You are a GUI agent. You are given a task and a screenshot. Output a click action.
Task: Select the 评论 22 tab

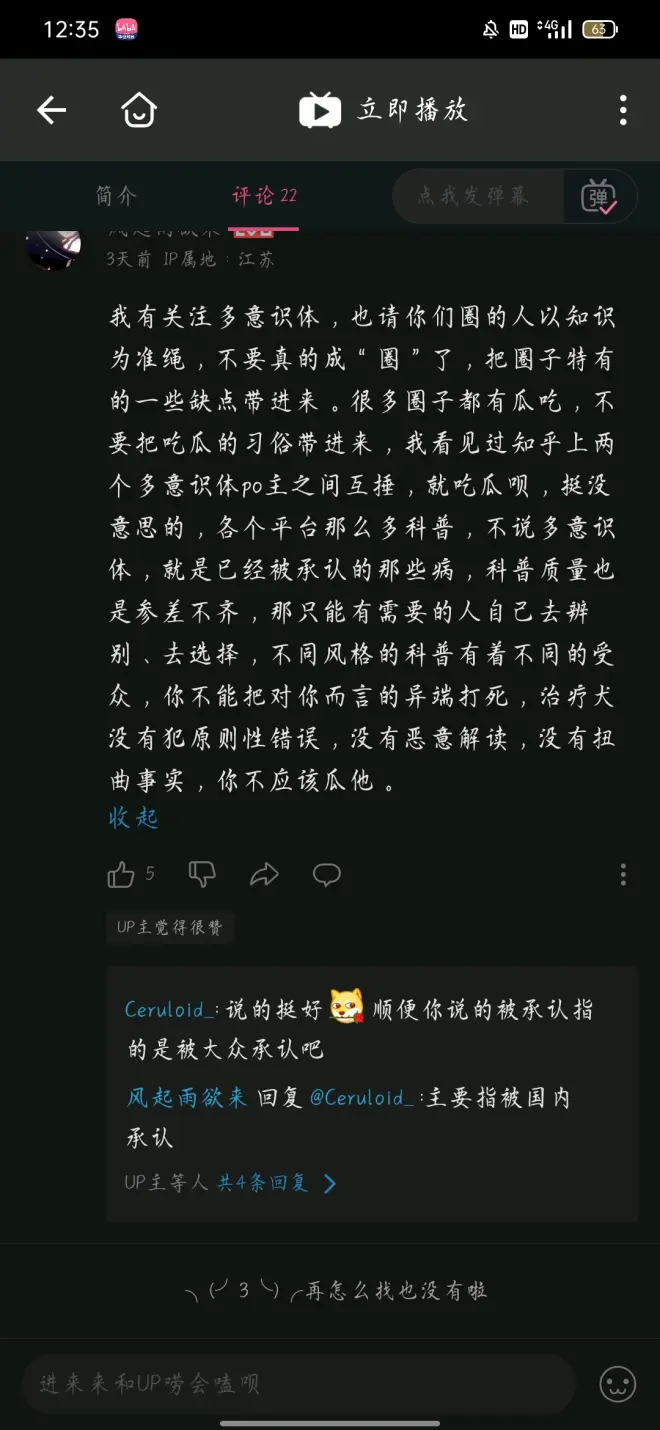click(x=265, y=196)
